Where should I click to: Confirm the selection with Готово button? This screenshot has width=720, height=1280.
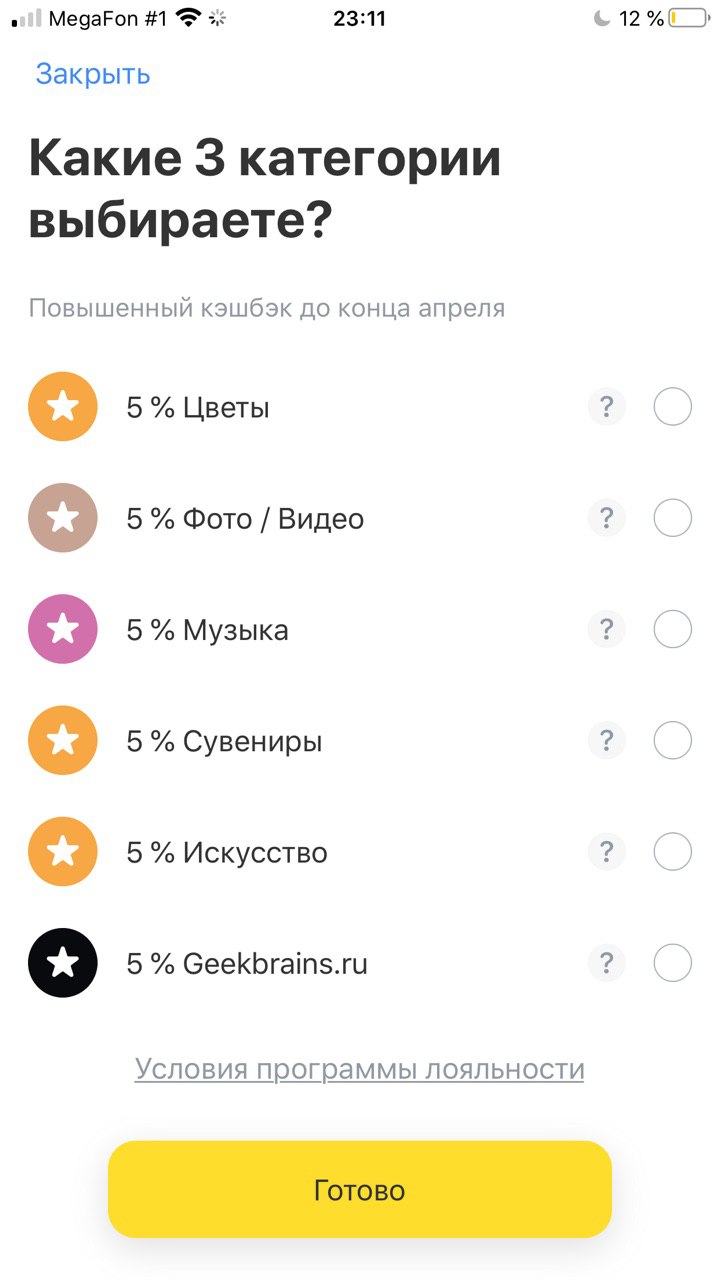click(360, 1190)
